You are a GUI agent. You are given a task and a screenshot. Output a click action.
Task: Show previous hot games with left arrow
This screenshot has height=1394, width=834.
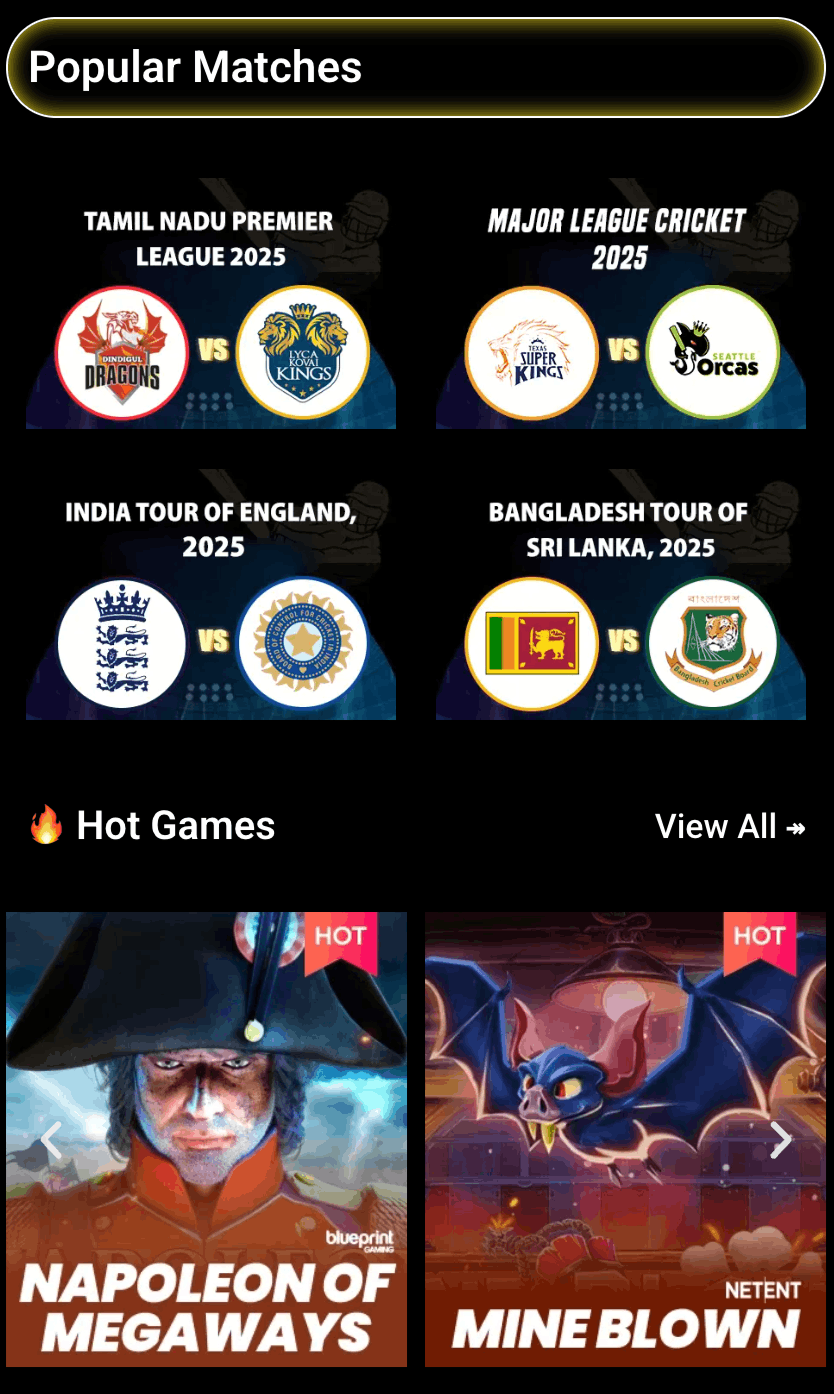pyautogui.click(x=51, y=1139)
